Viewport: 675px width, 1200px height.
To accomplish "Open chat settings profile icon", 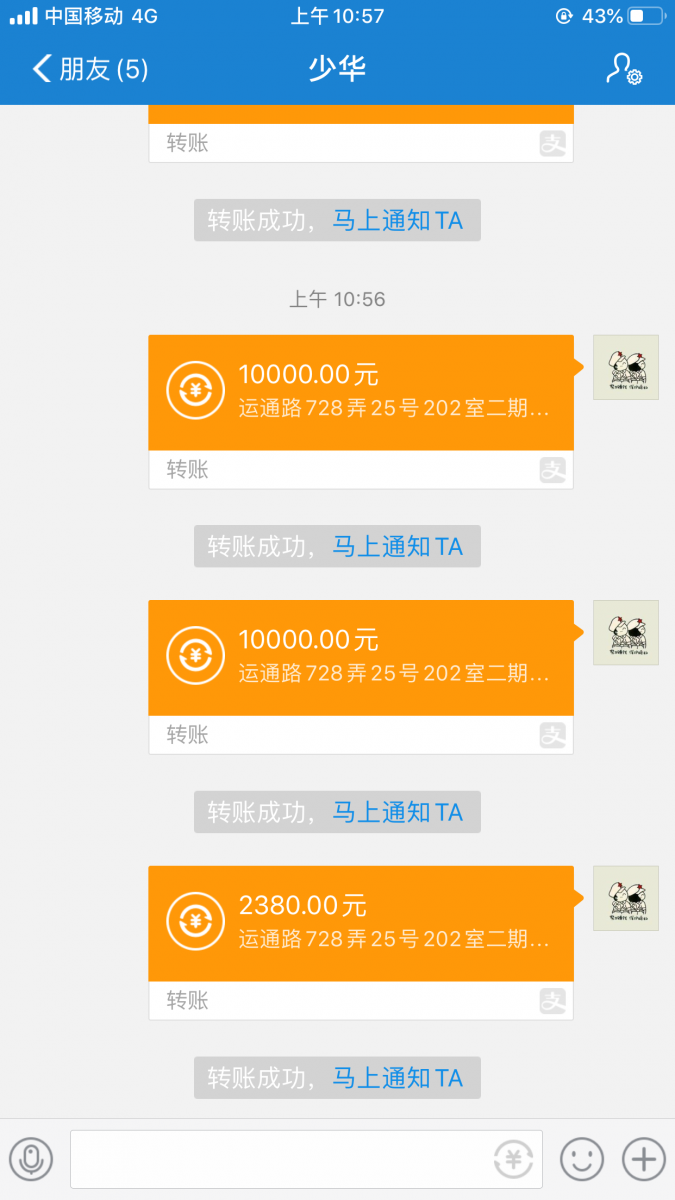I will pos(623,69).
